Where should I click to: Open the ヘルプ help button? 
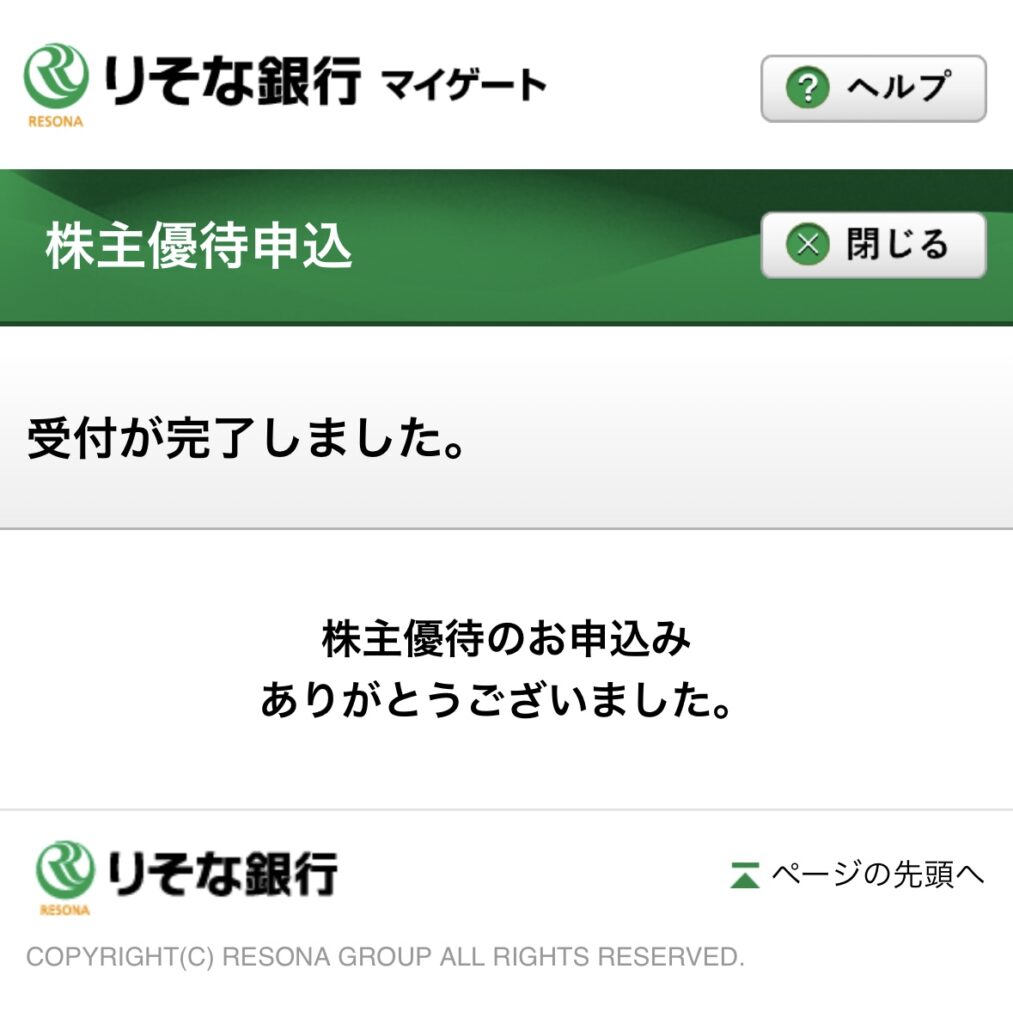pos(873,89)
